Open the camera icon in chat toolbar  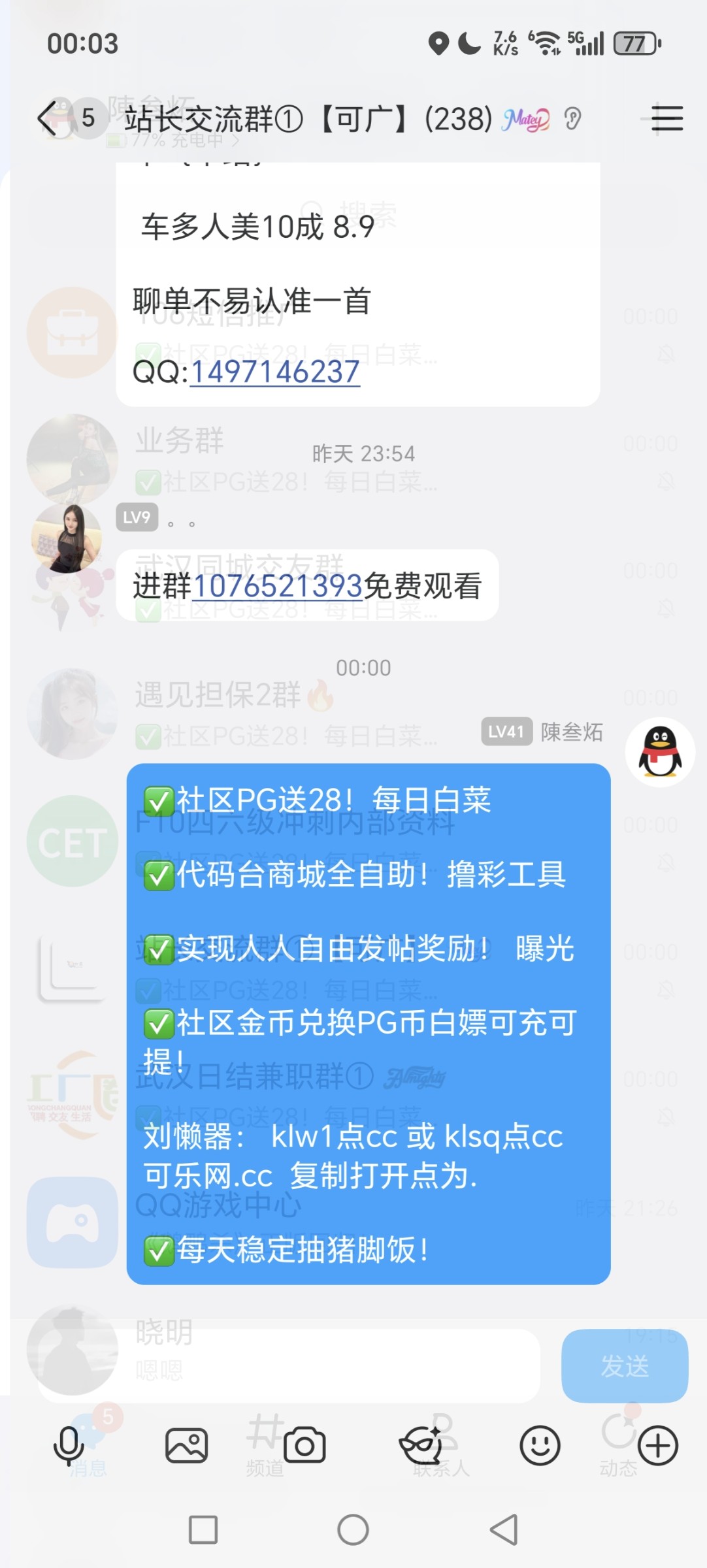pos(304,1445)
